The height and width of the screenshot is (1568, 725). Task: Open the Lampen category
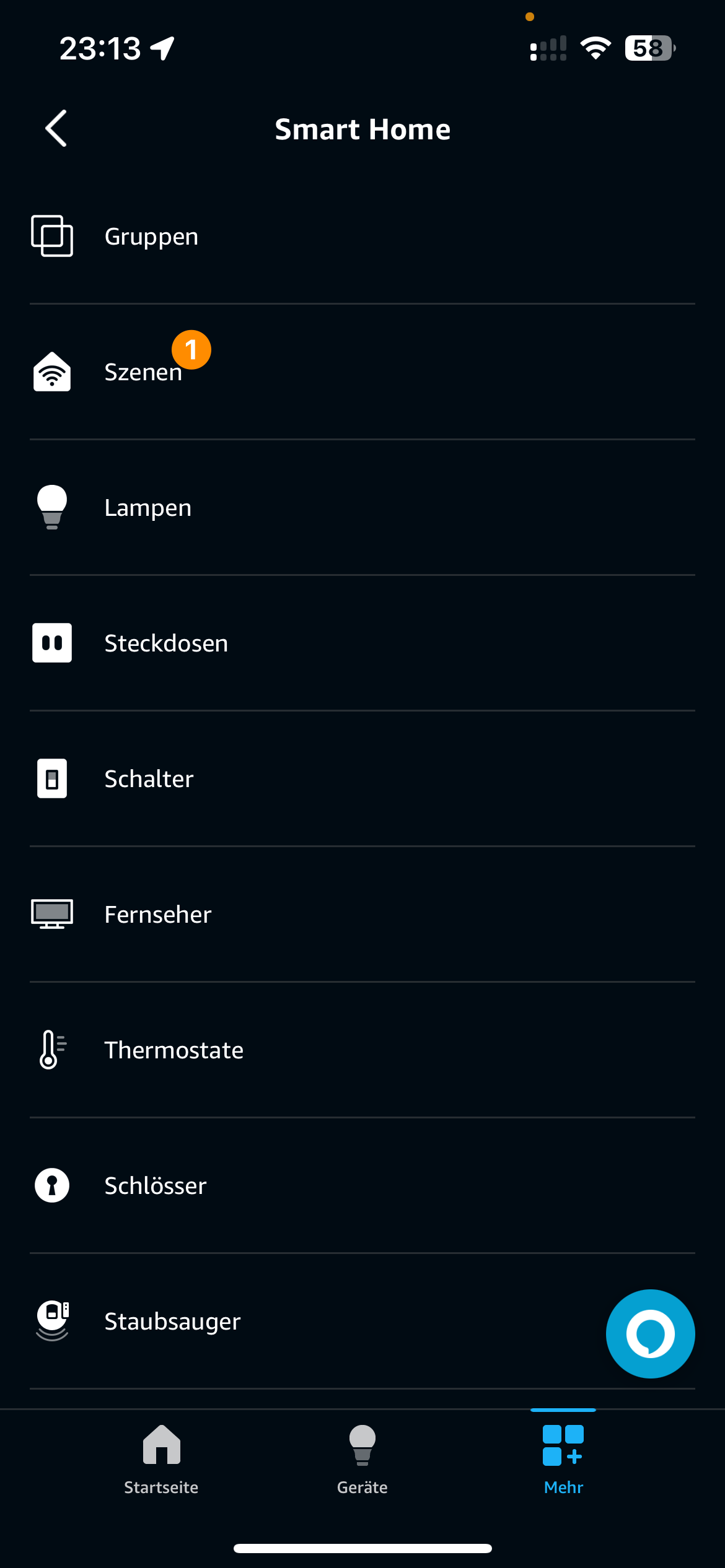(x=362, y=507)
